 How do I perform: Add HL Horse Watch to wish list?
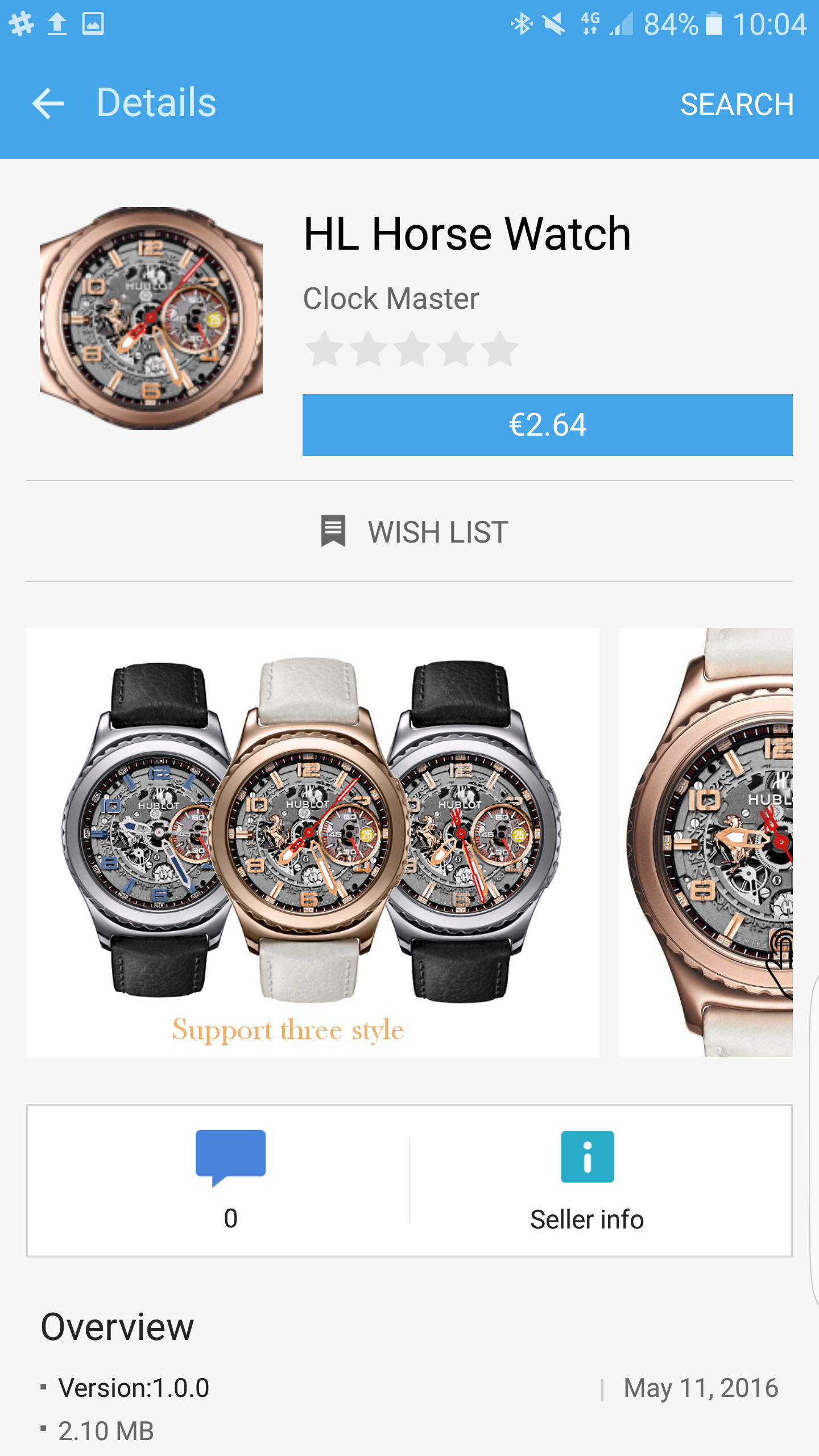click(414, 532)
